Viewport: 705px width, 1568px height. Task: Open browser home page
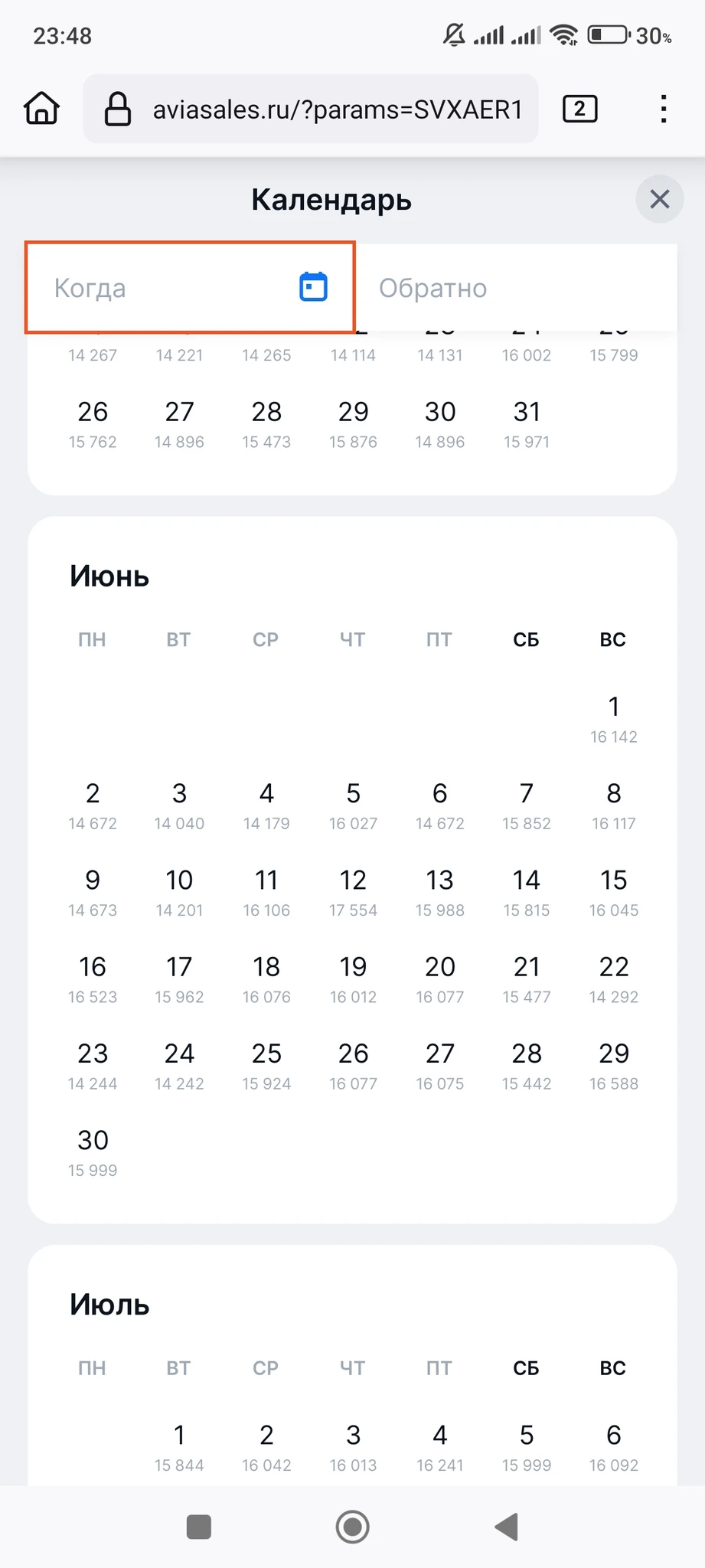click(41, 109)
